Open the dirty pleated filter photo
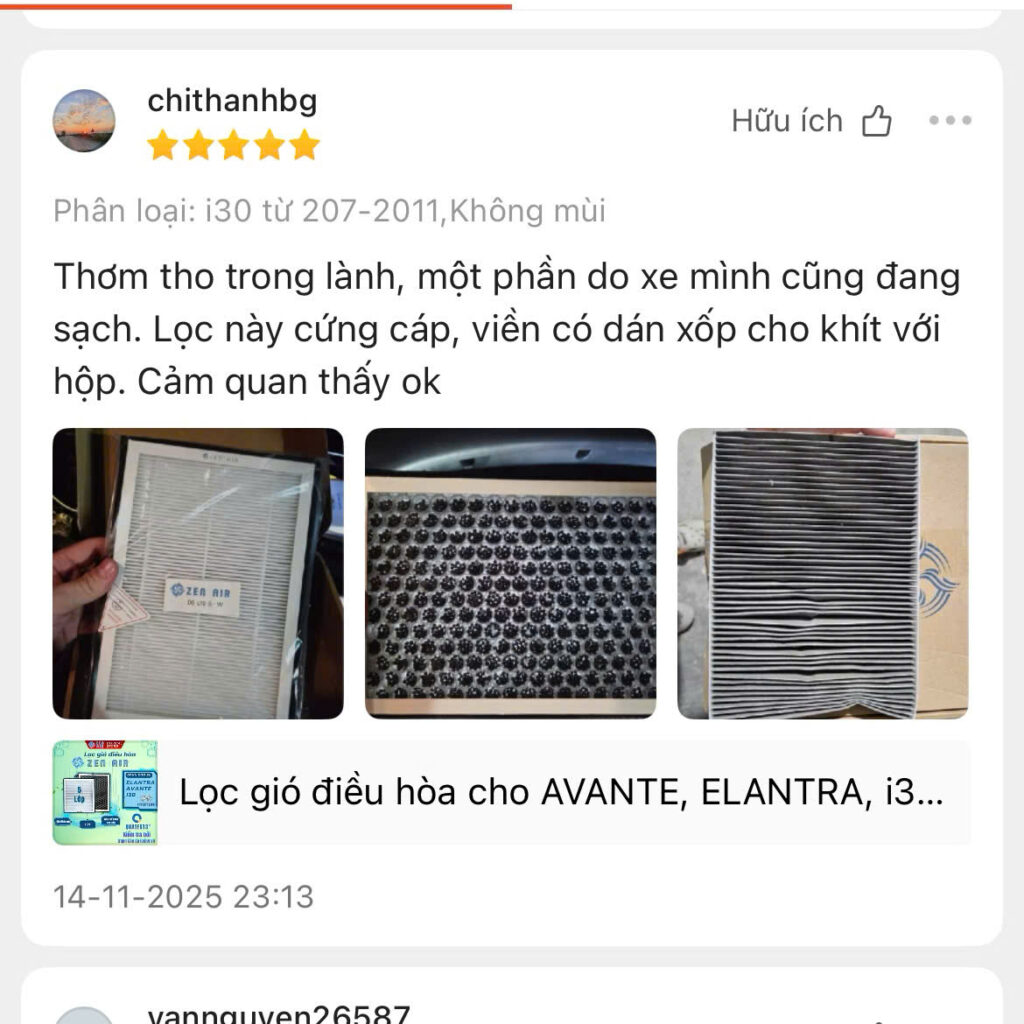The height and width of the screenshot is (1024, 1024). pyautogui.click(x=822, y=573)
